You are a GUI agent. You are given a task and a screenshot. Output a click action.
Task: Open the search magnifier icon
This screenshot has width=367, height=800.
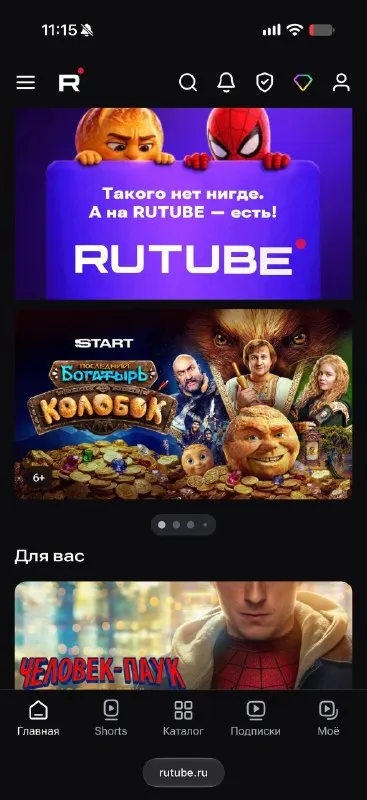188,82
